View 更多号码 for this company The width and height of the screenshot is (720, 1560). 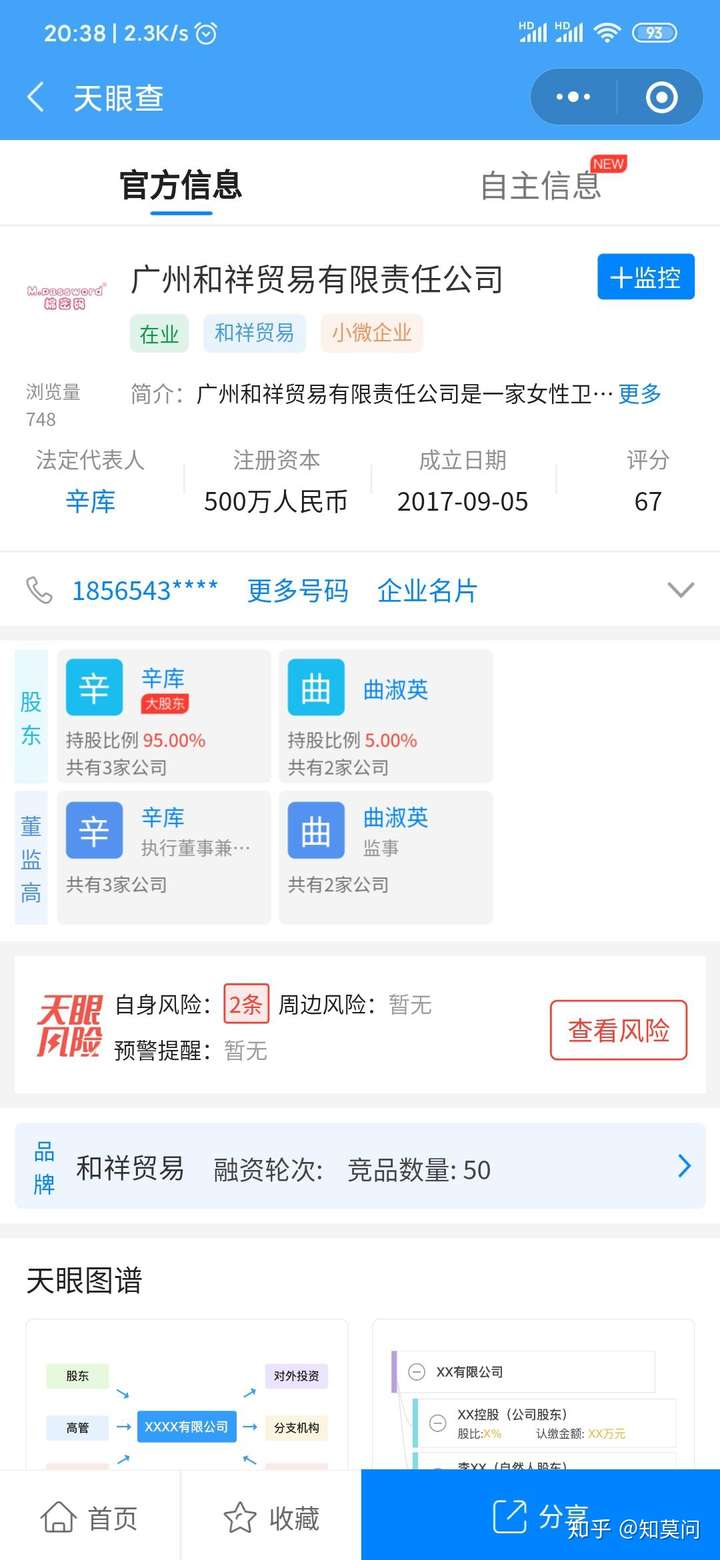(297, 591)
